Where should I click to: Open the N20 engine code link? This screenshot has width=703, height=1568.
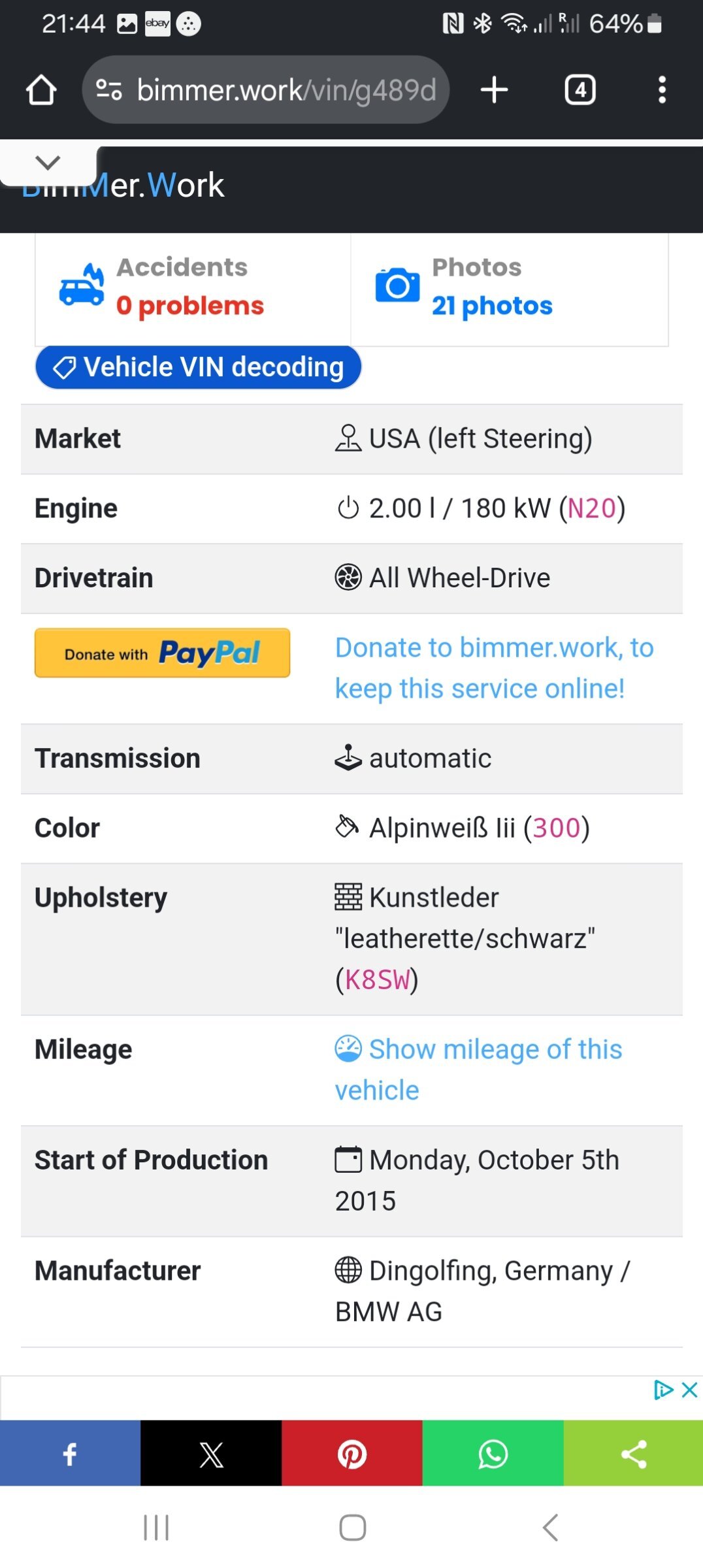592,508
